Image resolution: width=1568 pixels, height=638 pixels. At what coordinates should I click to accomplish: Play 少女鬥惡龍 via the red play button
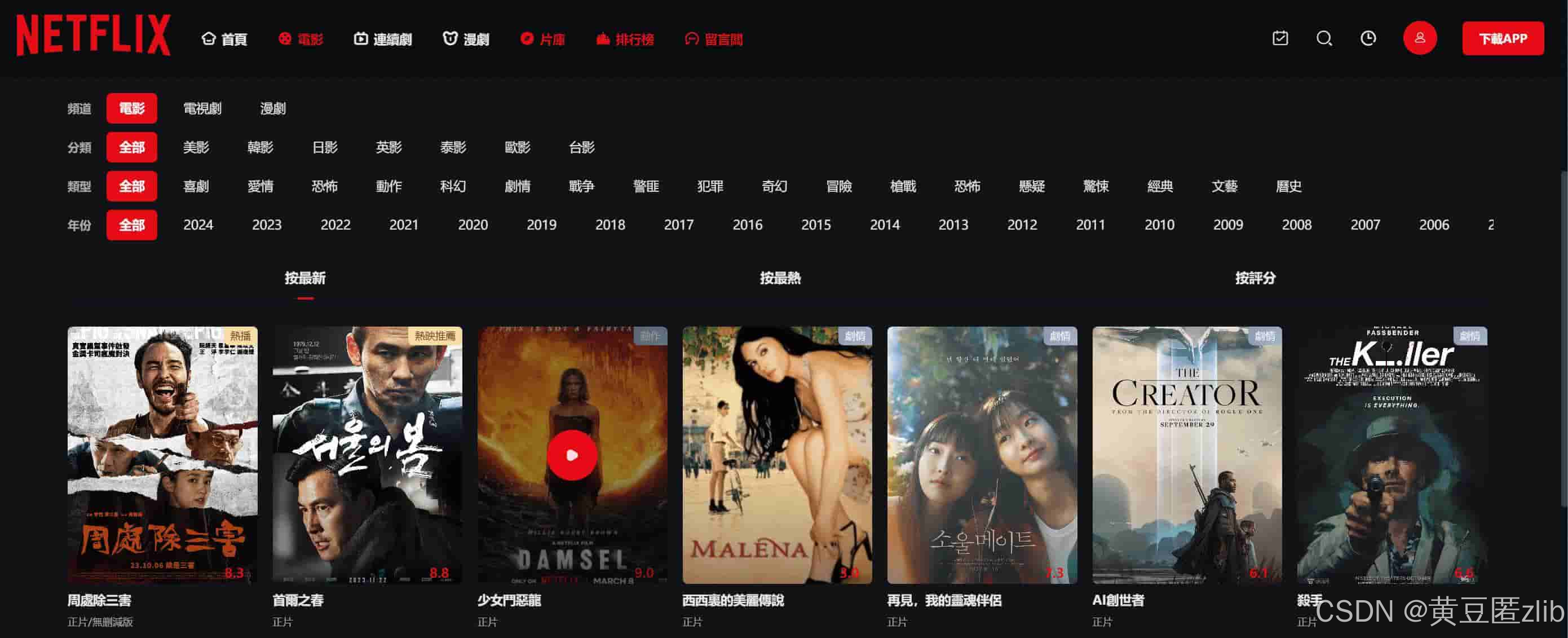tap(572, 455)
